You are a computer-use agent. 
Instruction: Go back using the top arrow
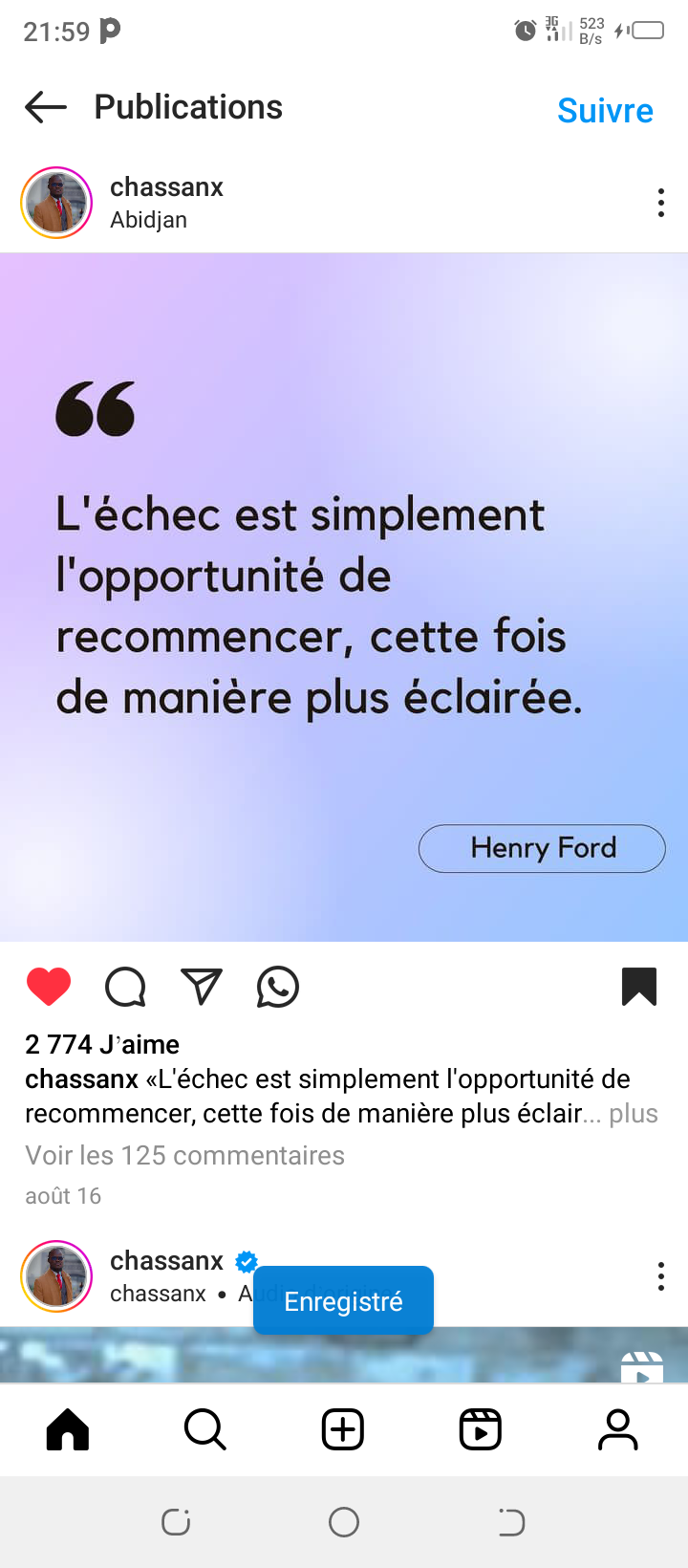point(45,107)
